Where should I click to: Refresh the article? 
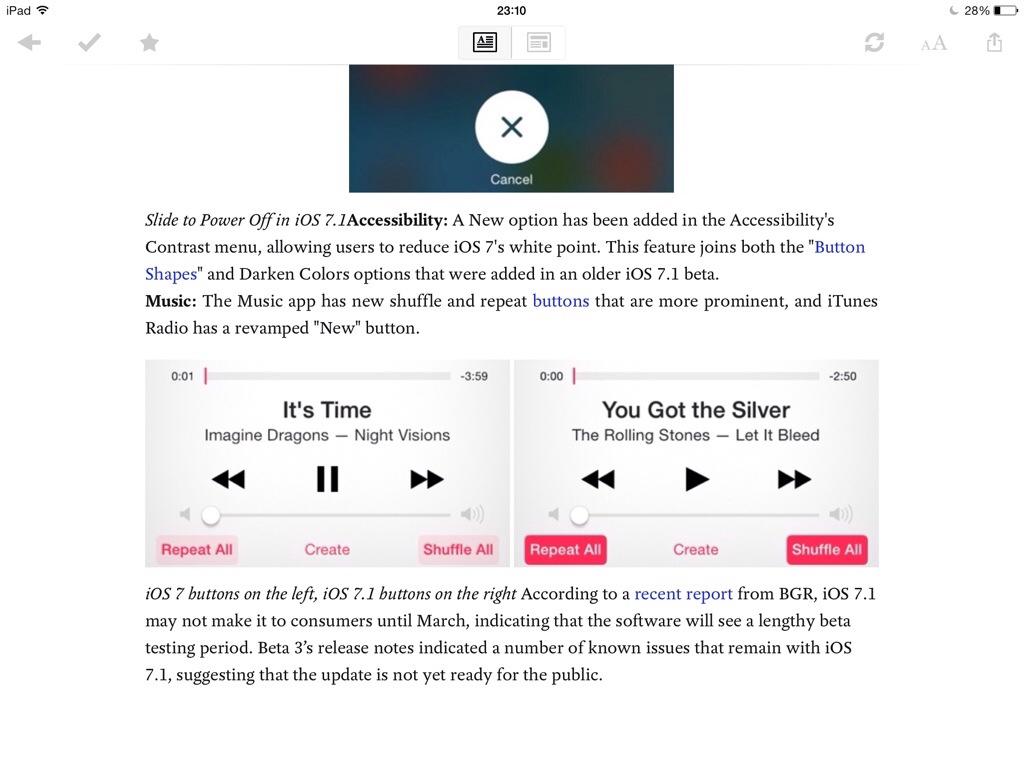874,43
